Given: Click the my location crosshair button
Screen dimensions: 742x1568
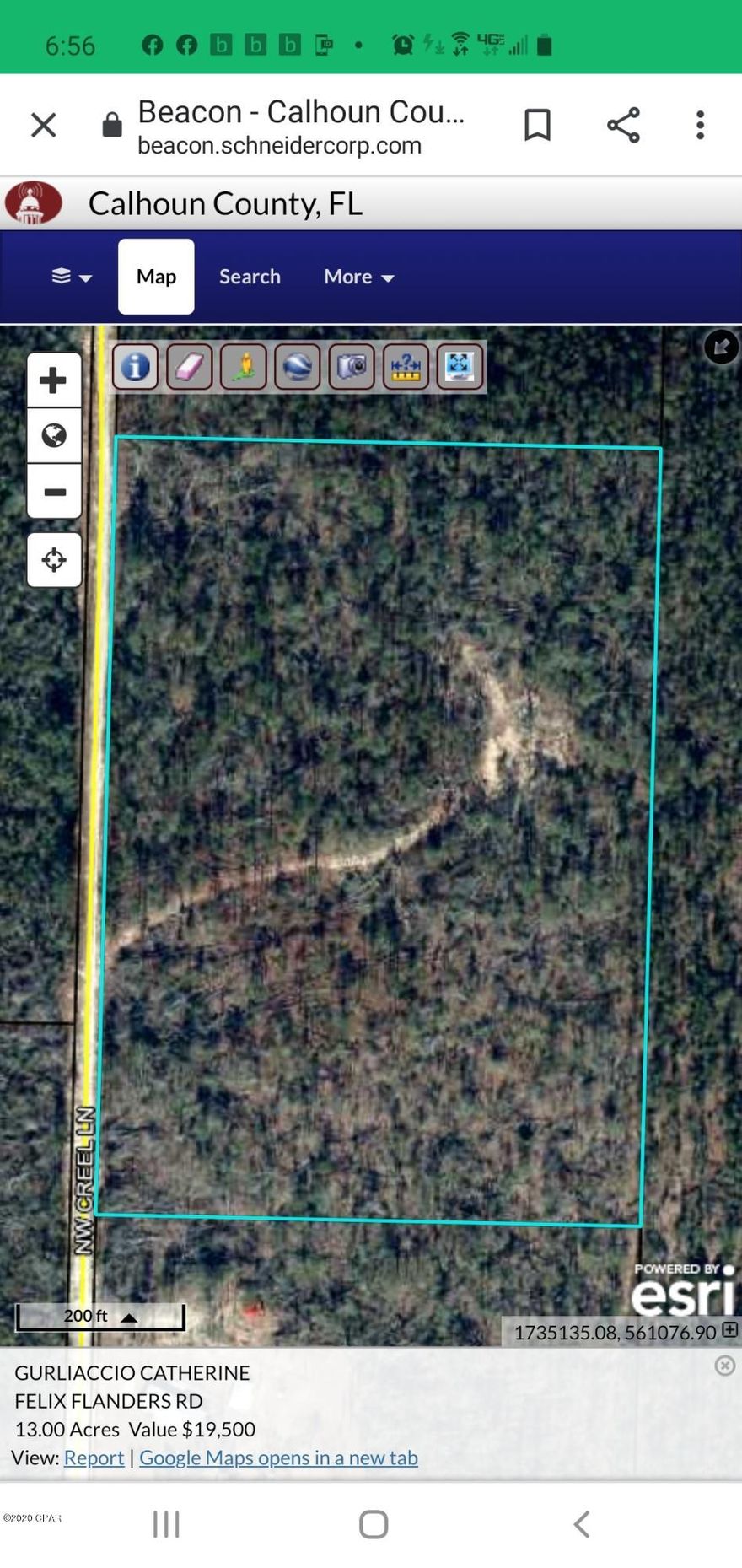Looking at the screenshot, I should [x=54, y=559].
